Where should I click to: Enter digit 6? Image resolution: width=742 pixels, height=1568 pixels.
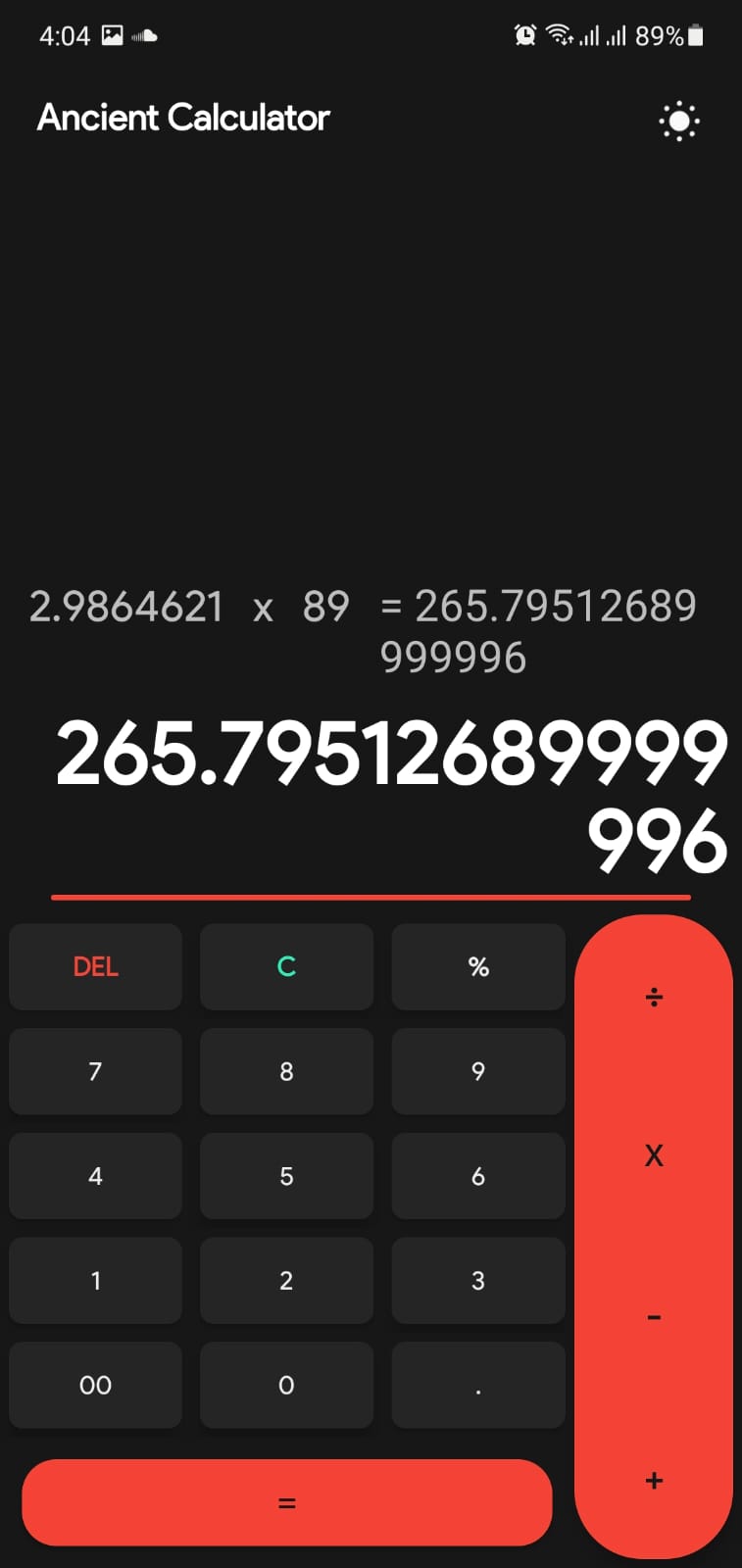coord(478,1176)
